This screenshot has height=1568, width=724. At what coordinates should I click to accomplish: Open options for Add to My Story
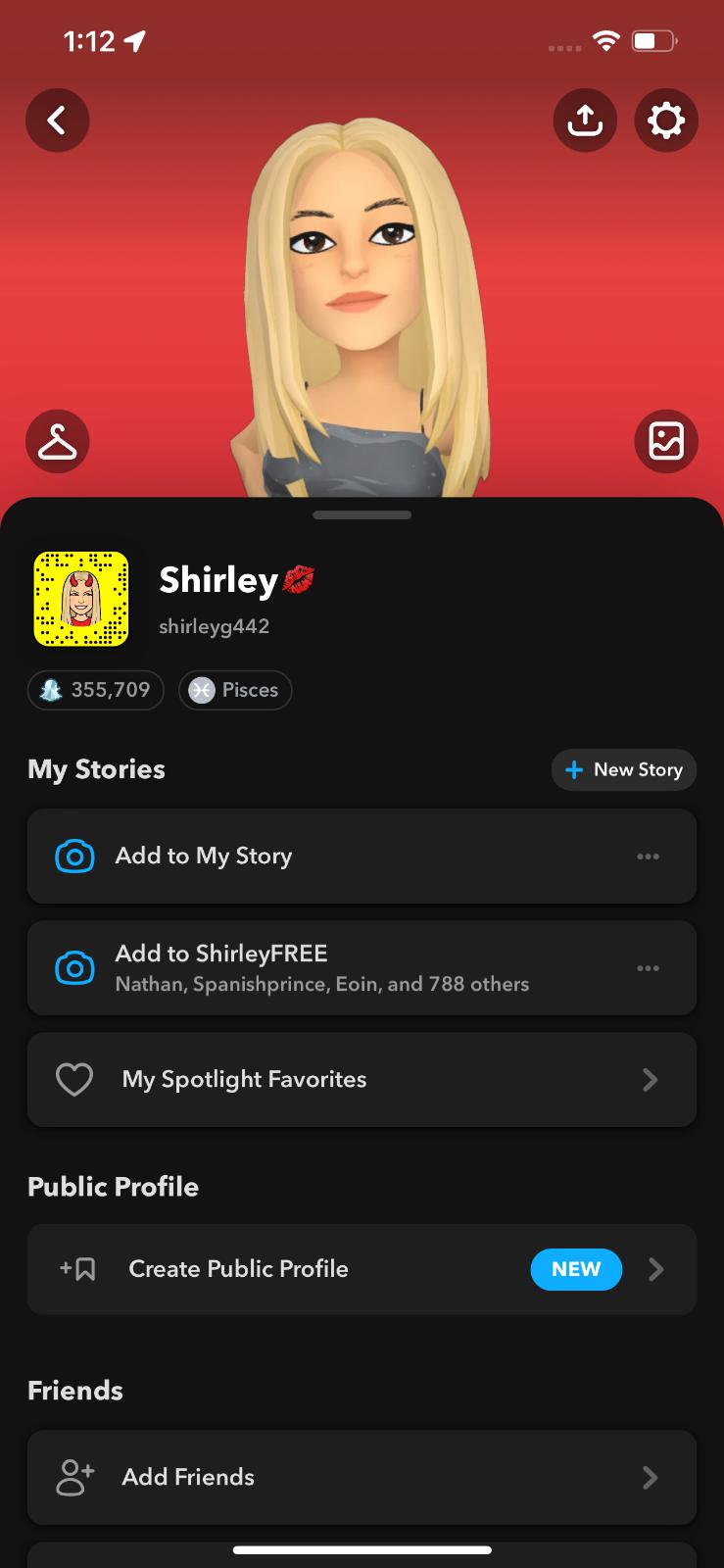[x=648, y=857]
